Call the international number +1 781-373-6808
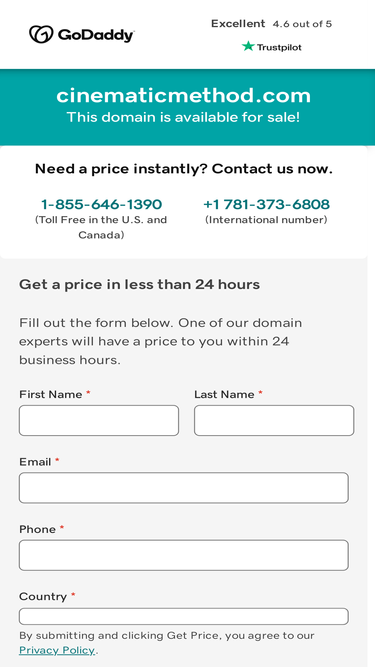The height and width of the screenshot is (667, 375). [266, 205]
